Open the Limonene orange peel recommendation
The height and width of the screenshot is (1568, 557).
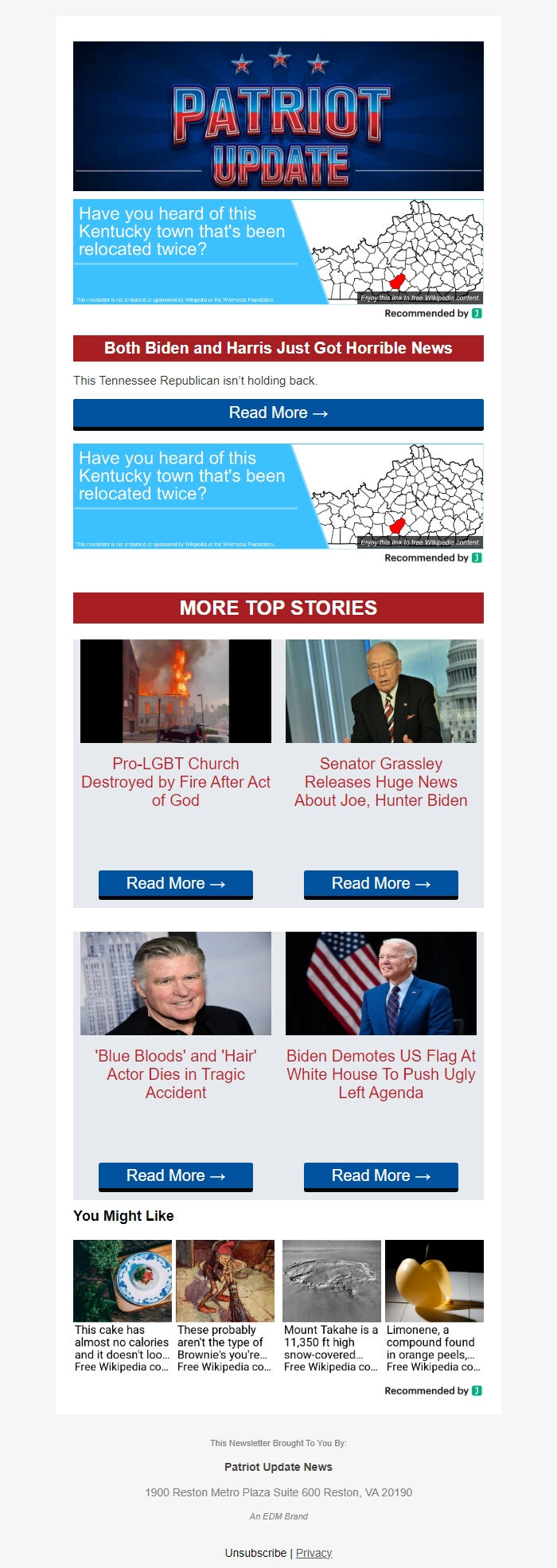point(434,1306)
